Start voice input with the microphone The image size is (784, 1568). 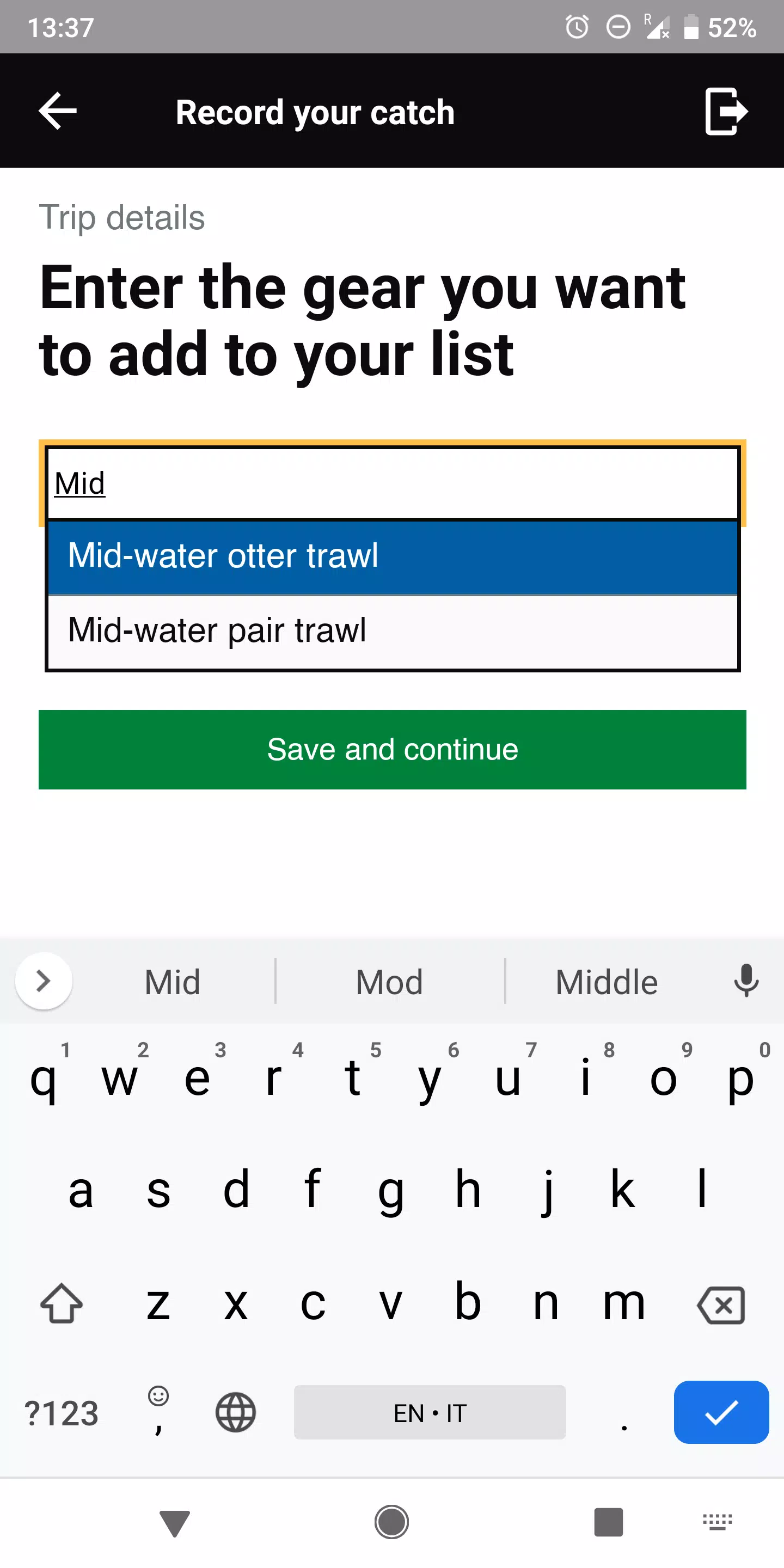click(x=746, y=981)
